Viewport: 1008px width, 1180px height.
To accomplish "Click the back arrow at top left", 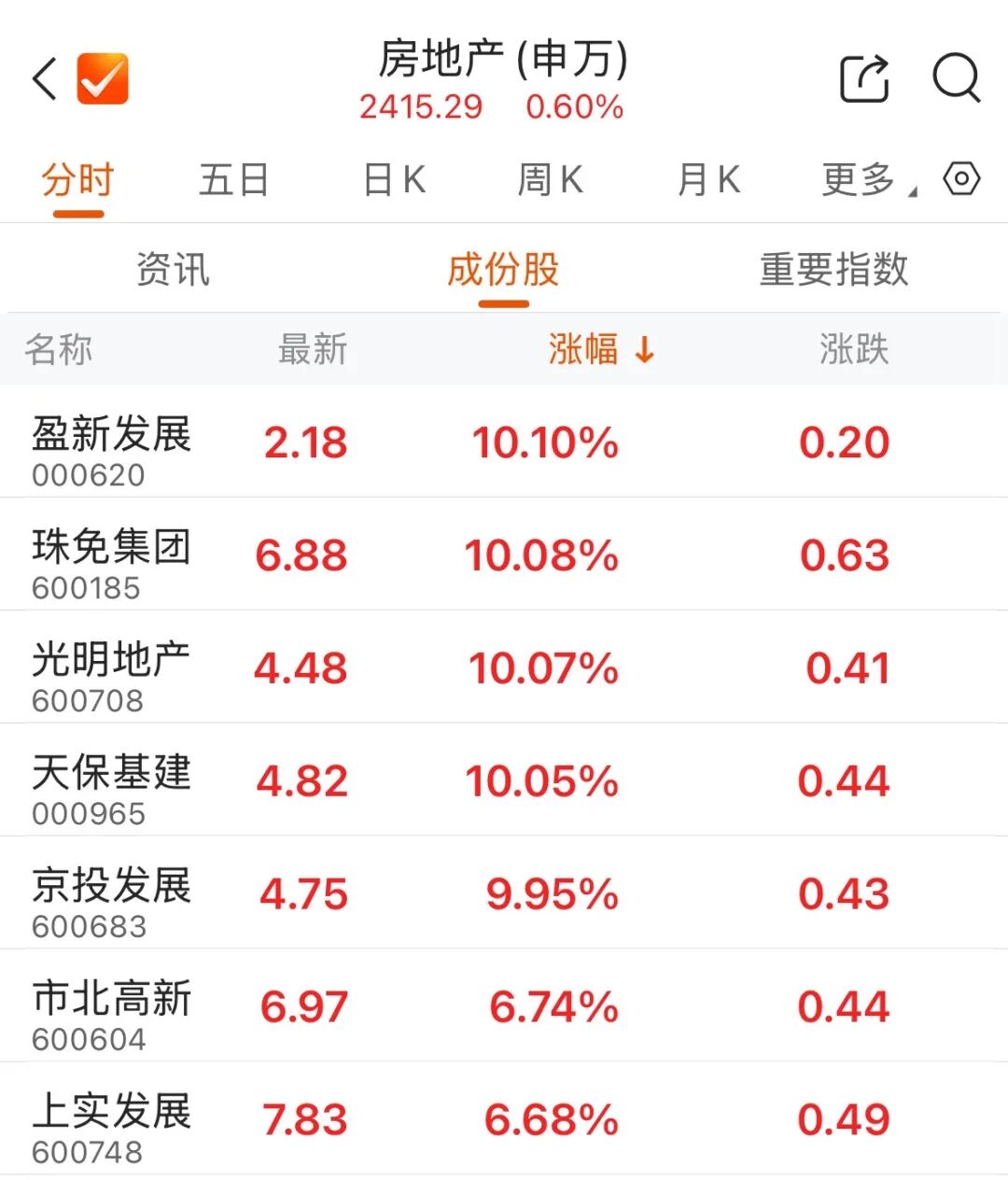I will pos(42,79).
